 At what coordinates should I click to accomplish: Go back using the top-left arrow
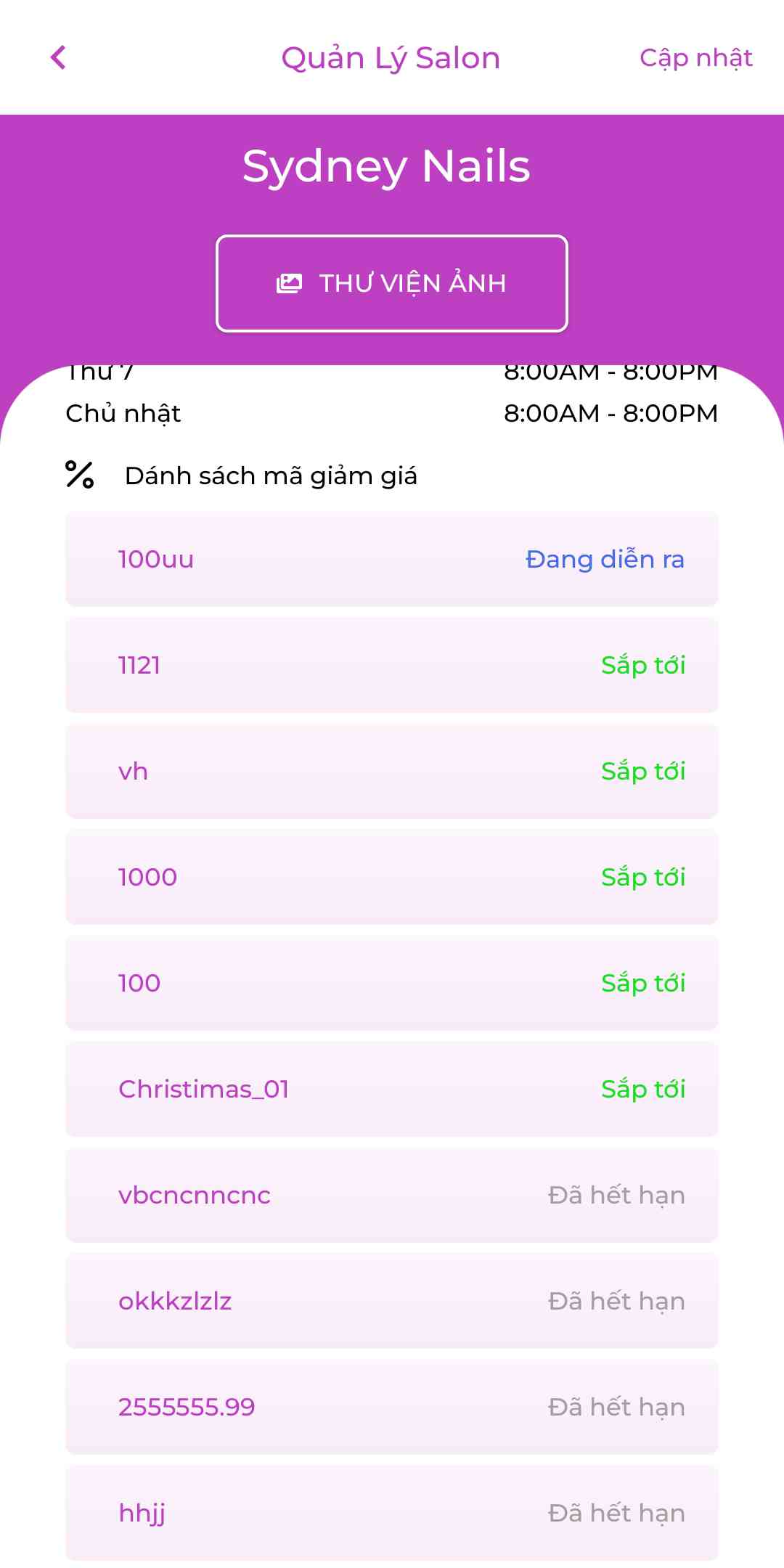tap(58, 58)
